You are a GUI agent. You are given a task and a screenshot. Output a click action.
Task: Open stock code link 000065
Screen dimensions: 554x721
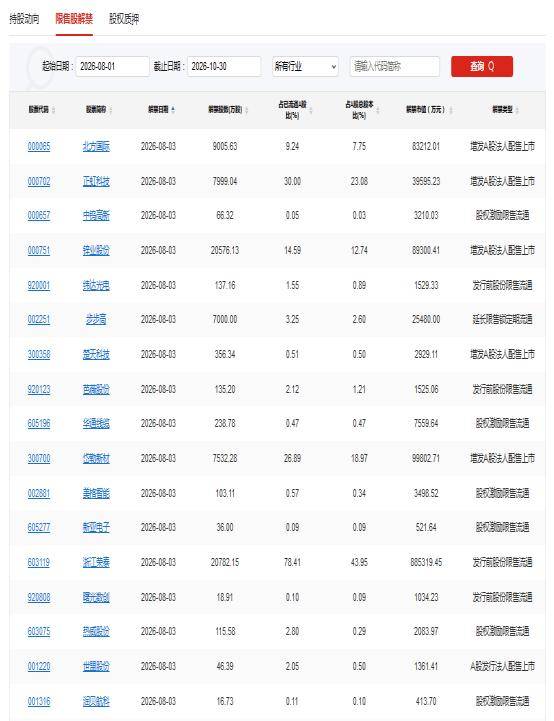click(x=39, y=146)
